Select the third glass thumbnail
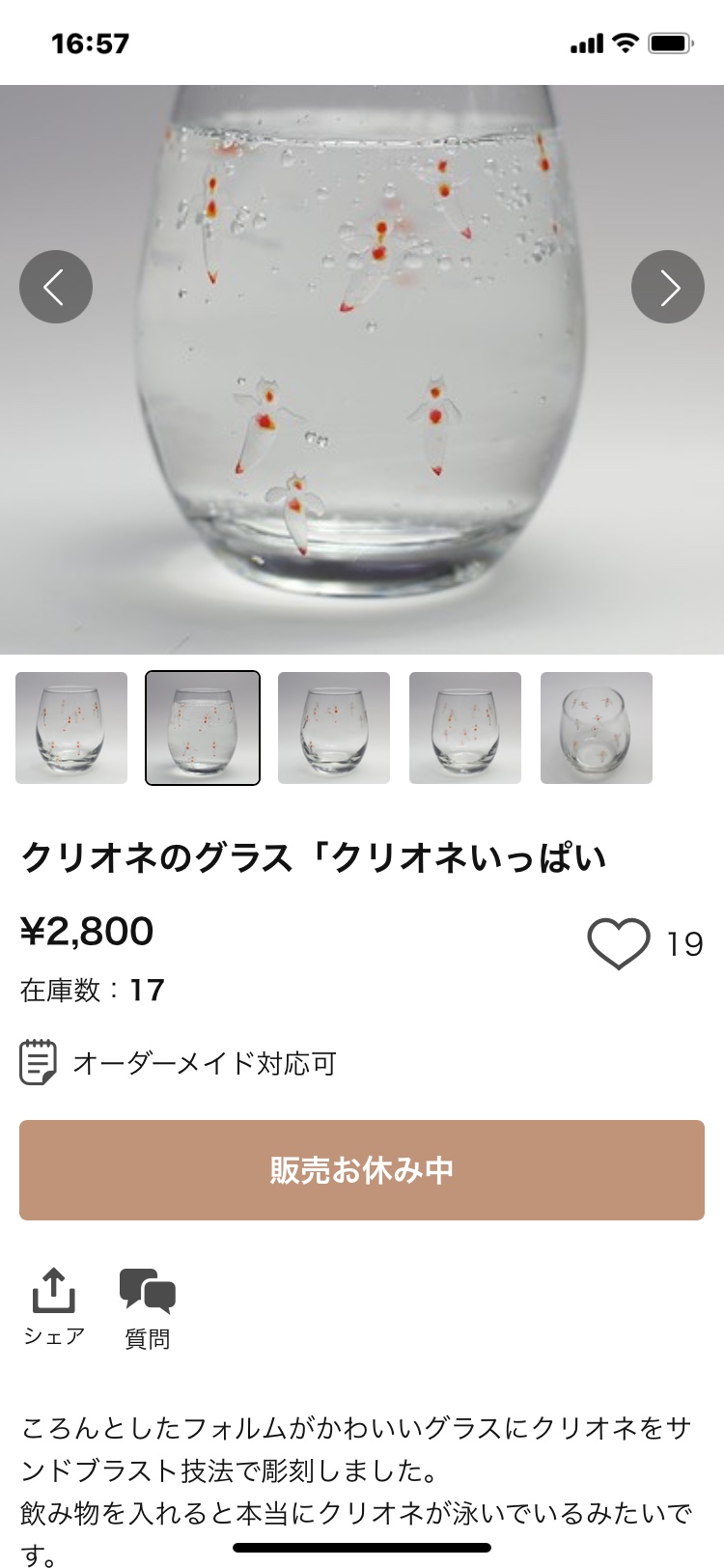 (x=334, y=728)
